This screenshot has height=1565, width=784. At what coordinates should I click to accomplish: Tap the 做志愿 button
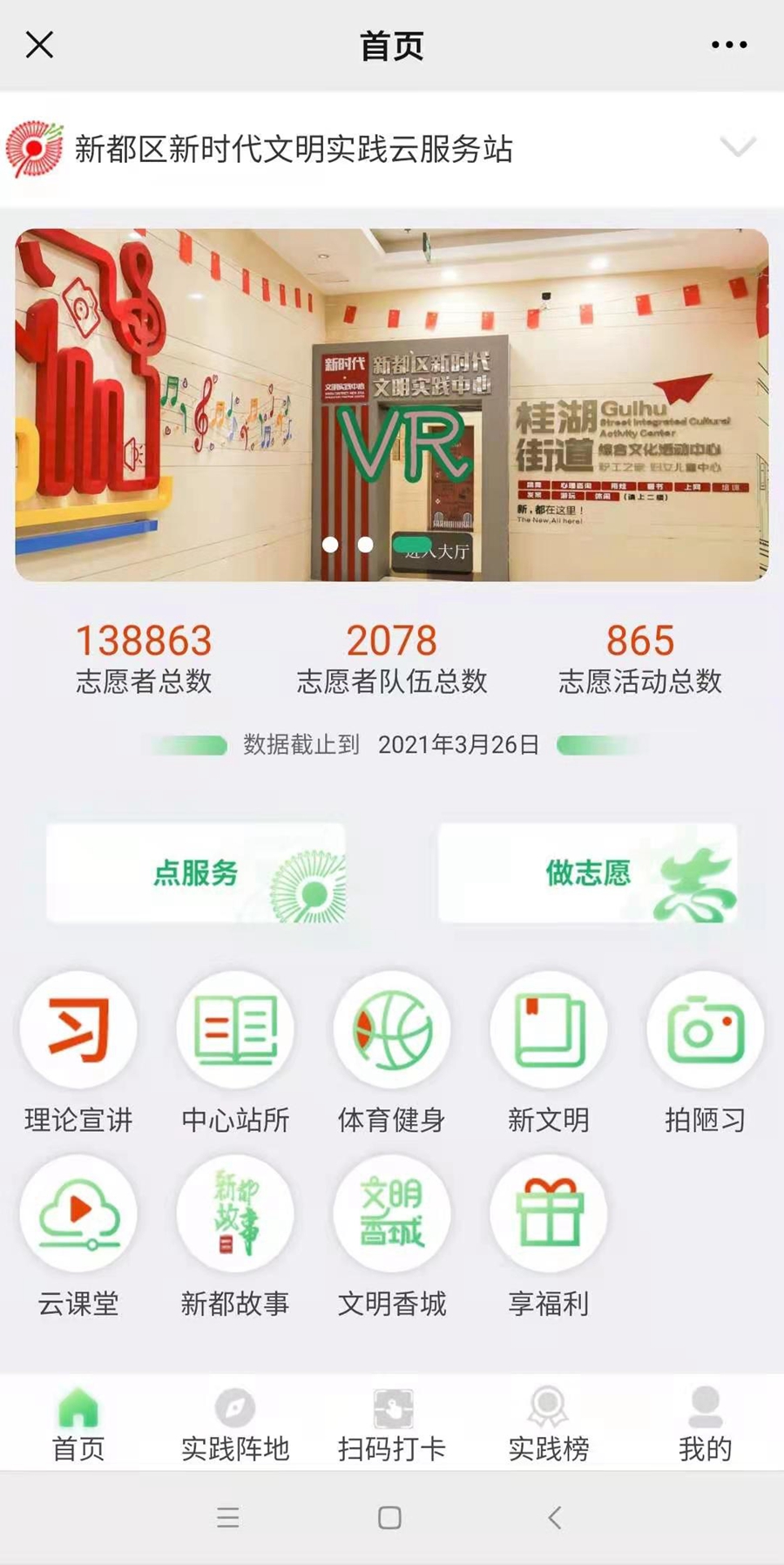click(588, 873)
